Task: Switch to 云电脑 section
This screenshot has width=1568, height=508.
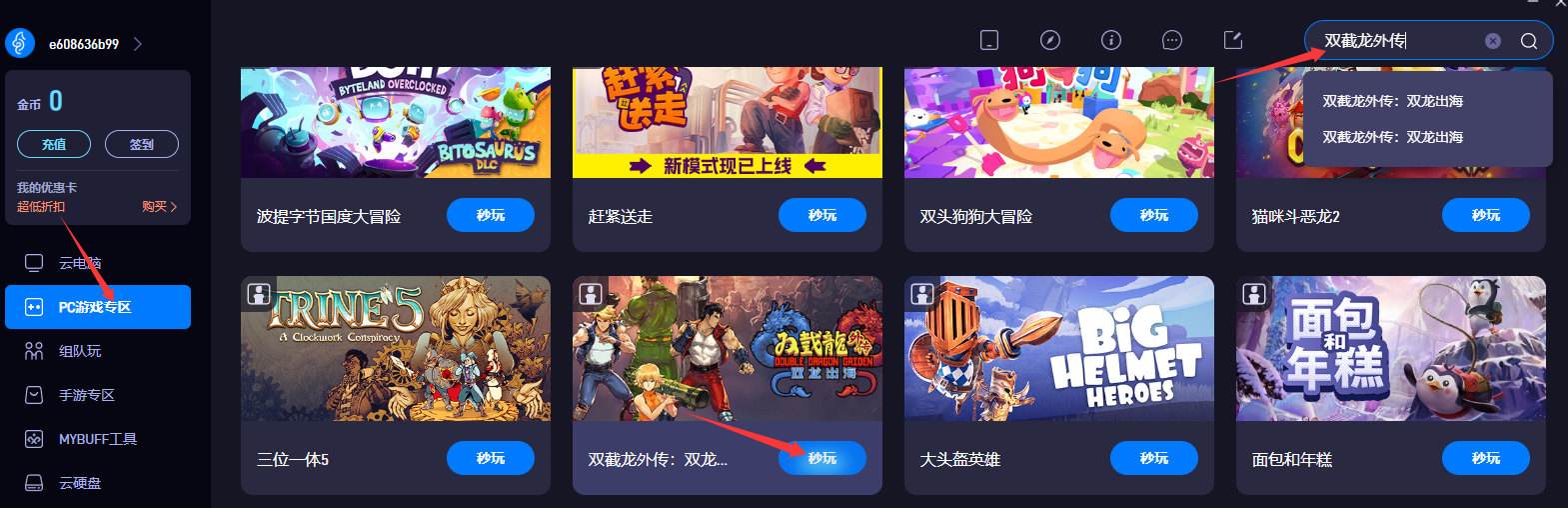Action: pos(80,263)
